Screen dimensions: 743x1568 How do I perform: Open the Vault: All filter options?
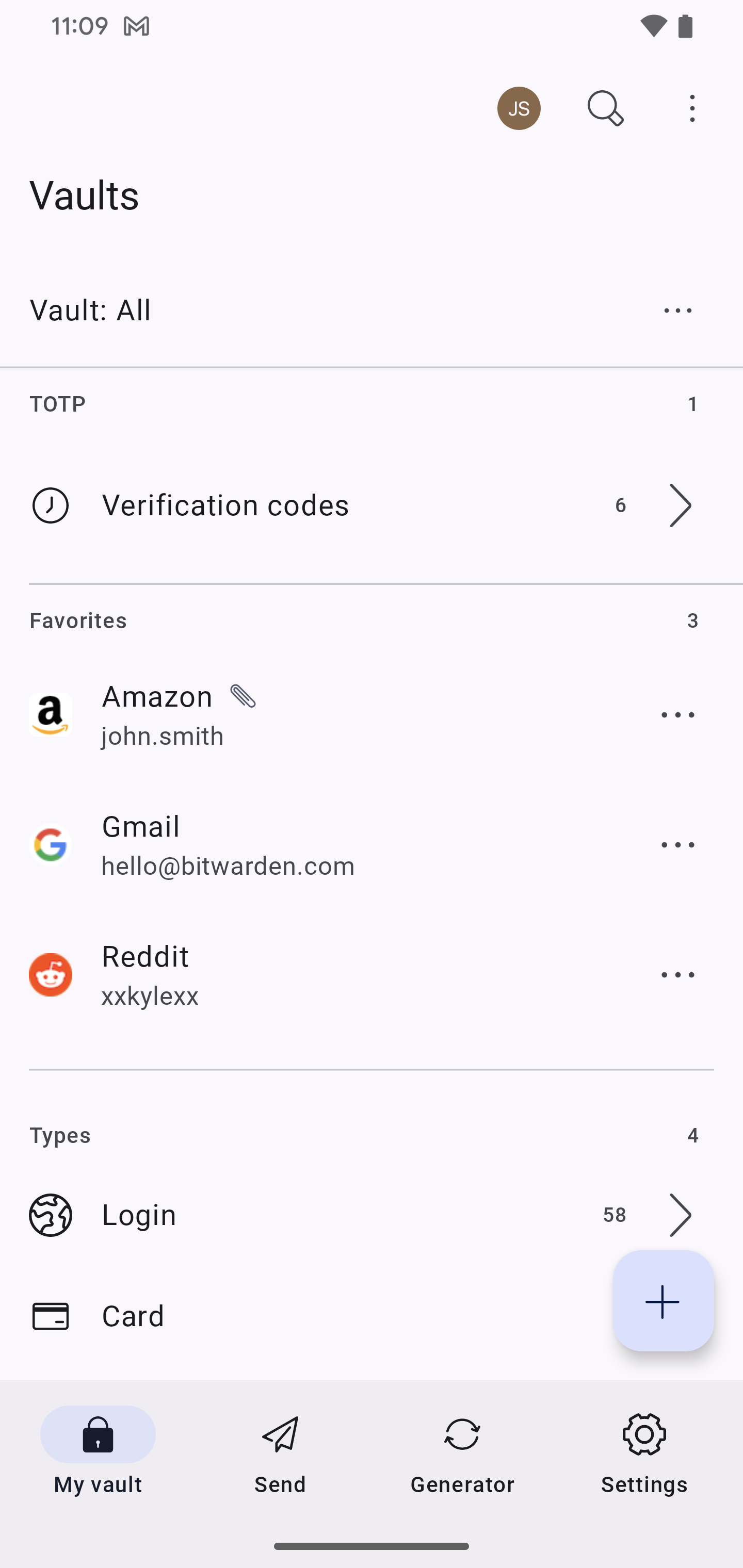pyautogui.click(x=677, y=311)
